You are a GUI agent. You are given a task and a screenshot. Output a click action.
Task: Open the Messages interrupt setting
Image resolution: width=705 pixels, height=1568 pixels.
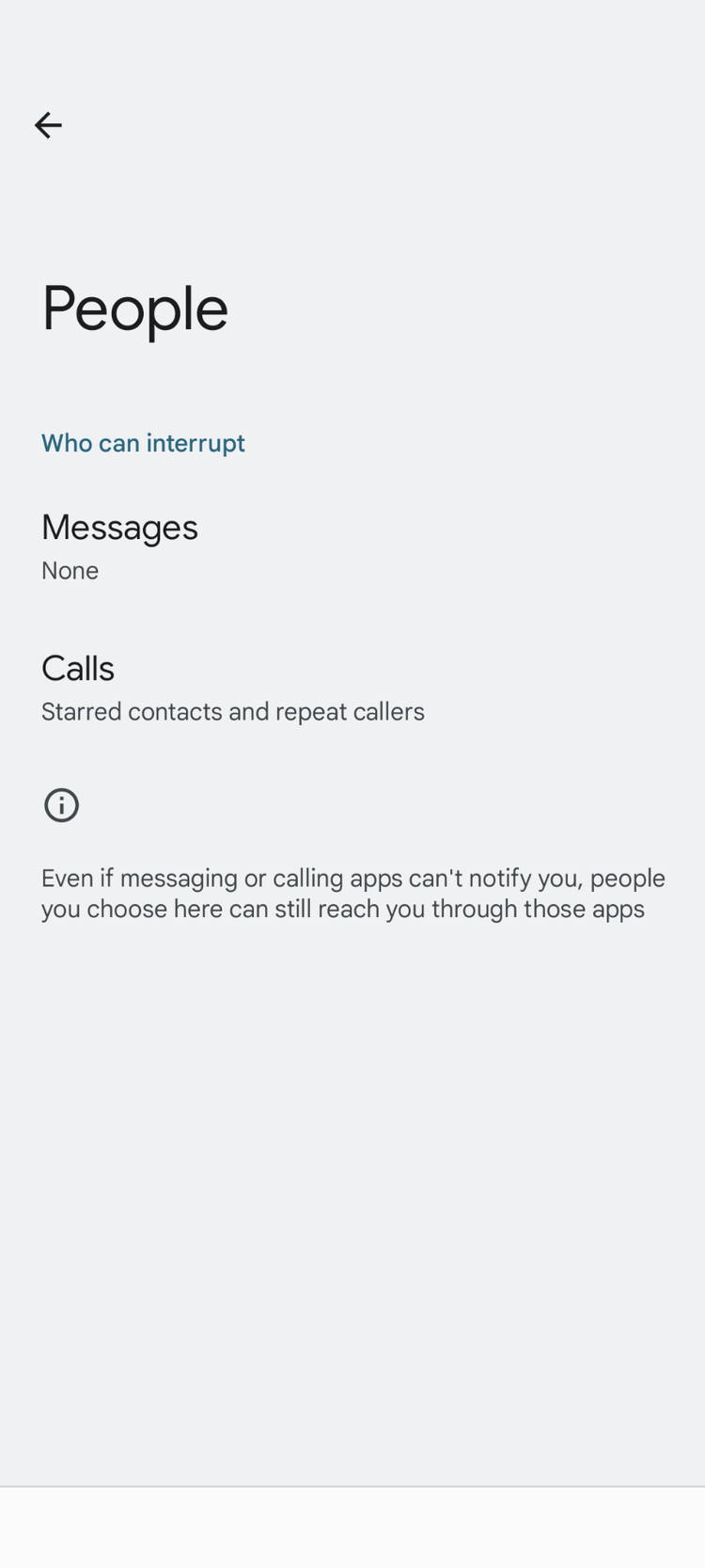tap(352, 546)
